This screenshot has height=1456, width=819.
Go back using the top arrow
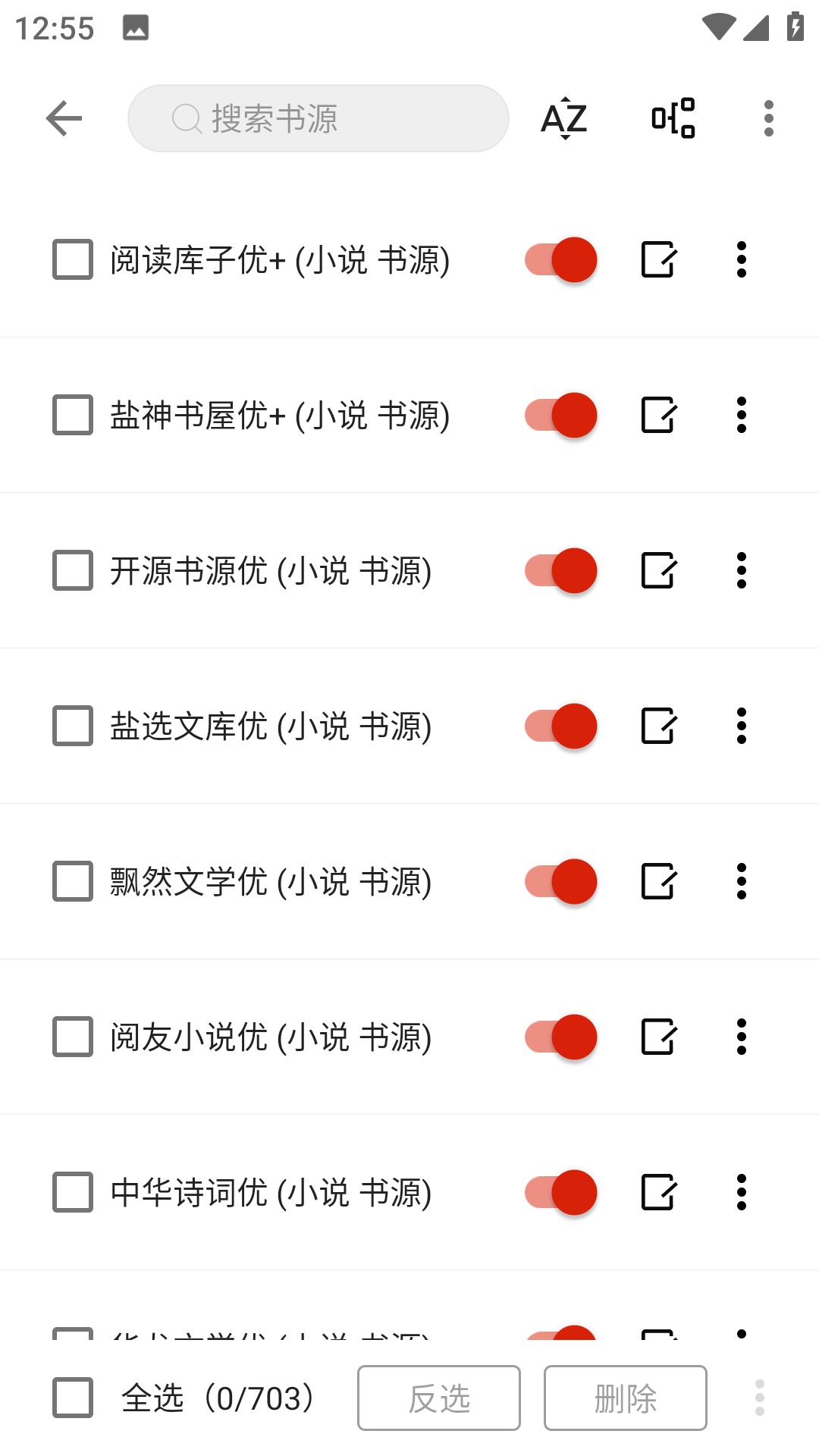click(64, 118)
